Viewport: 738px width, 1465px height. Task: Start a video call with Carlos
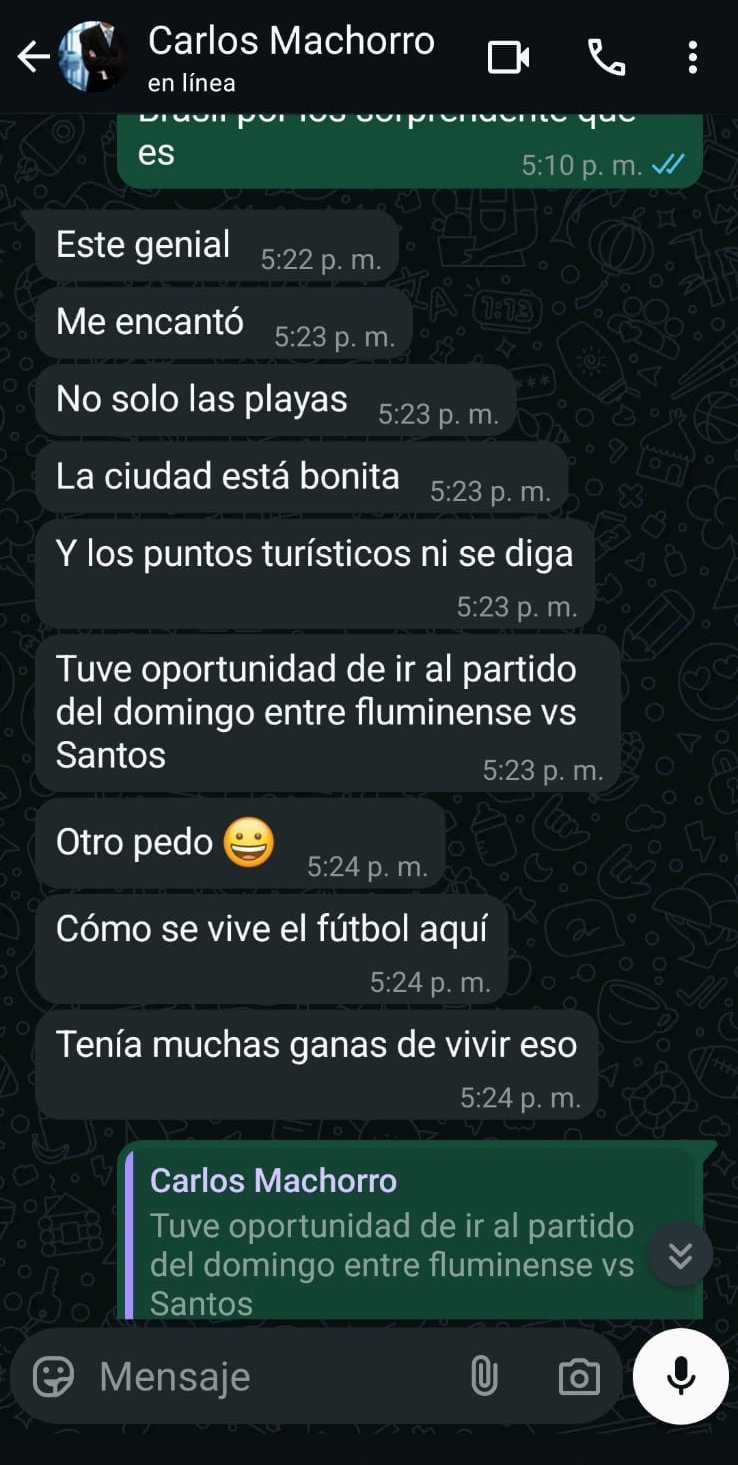coord(508,57)
